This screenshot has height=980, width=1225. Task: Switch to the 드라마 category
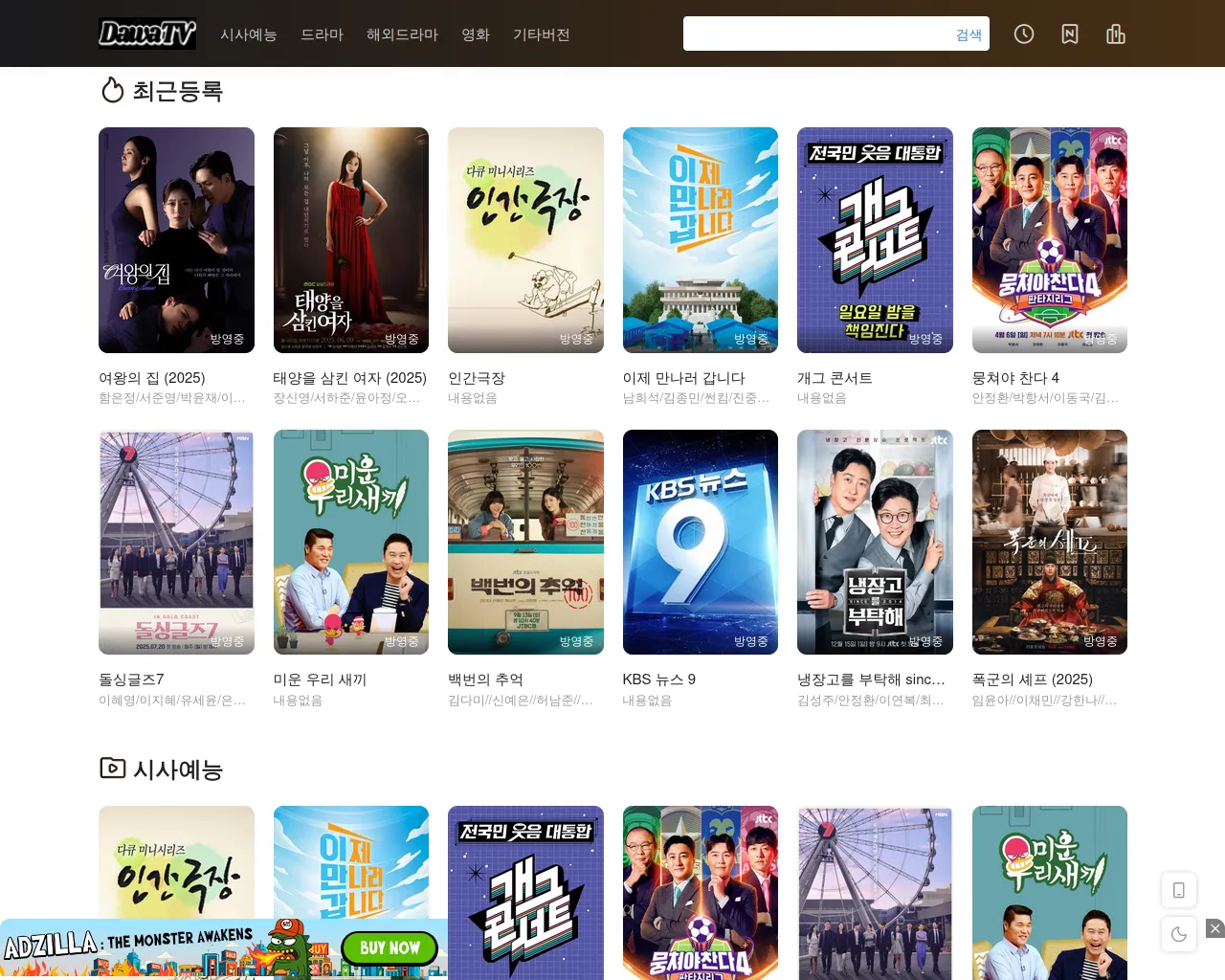(x=322, y=34)
